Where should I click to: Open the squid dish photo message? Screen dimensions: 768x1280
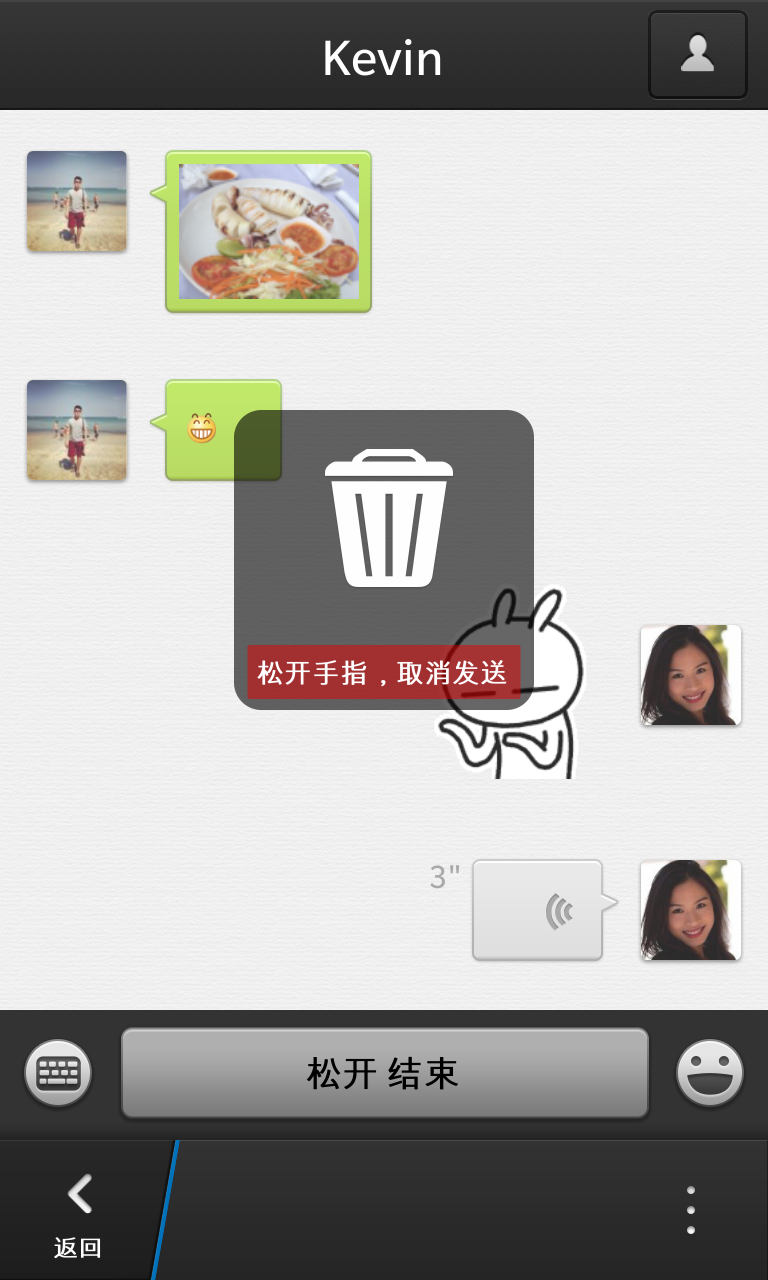(x=268, y=231)
